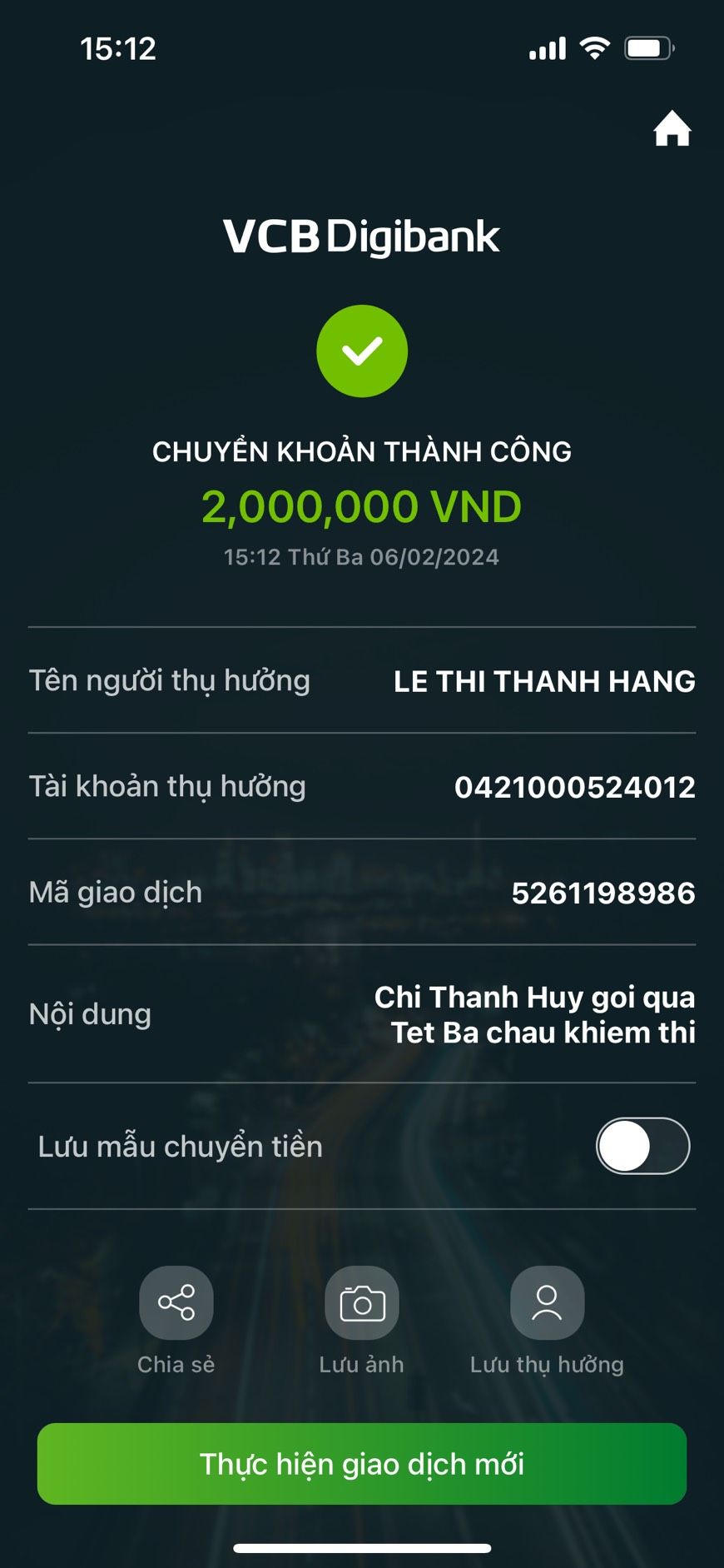
Task: Save beneficiary with Lưu thụ hưởng
Action: point(547,1302)
